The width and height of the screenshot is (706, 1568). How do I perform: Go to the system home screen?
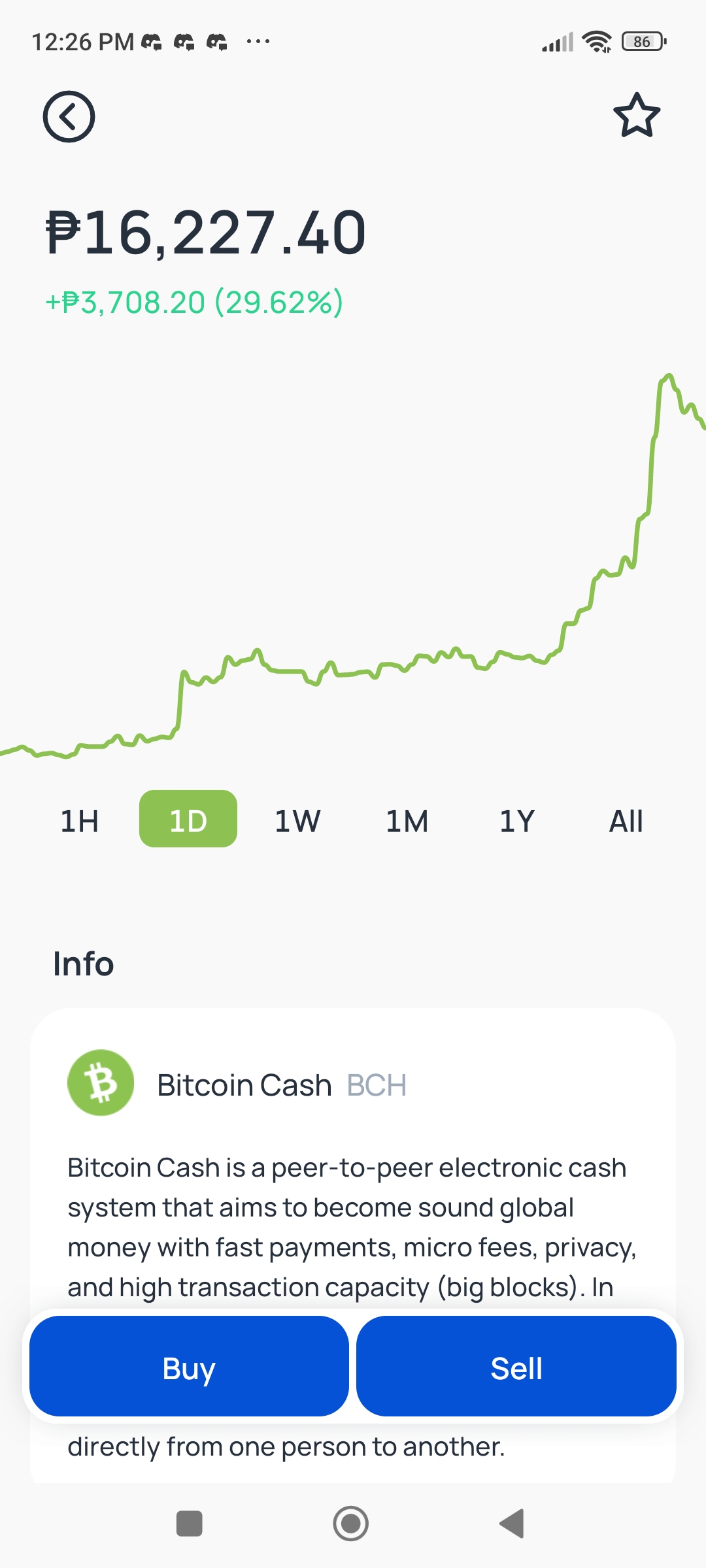(x=351, y=1524)
